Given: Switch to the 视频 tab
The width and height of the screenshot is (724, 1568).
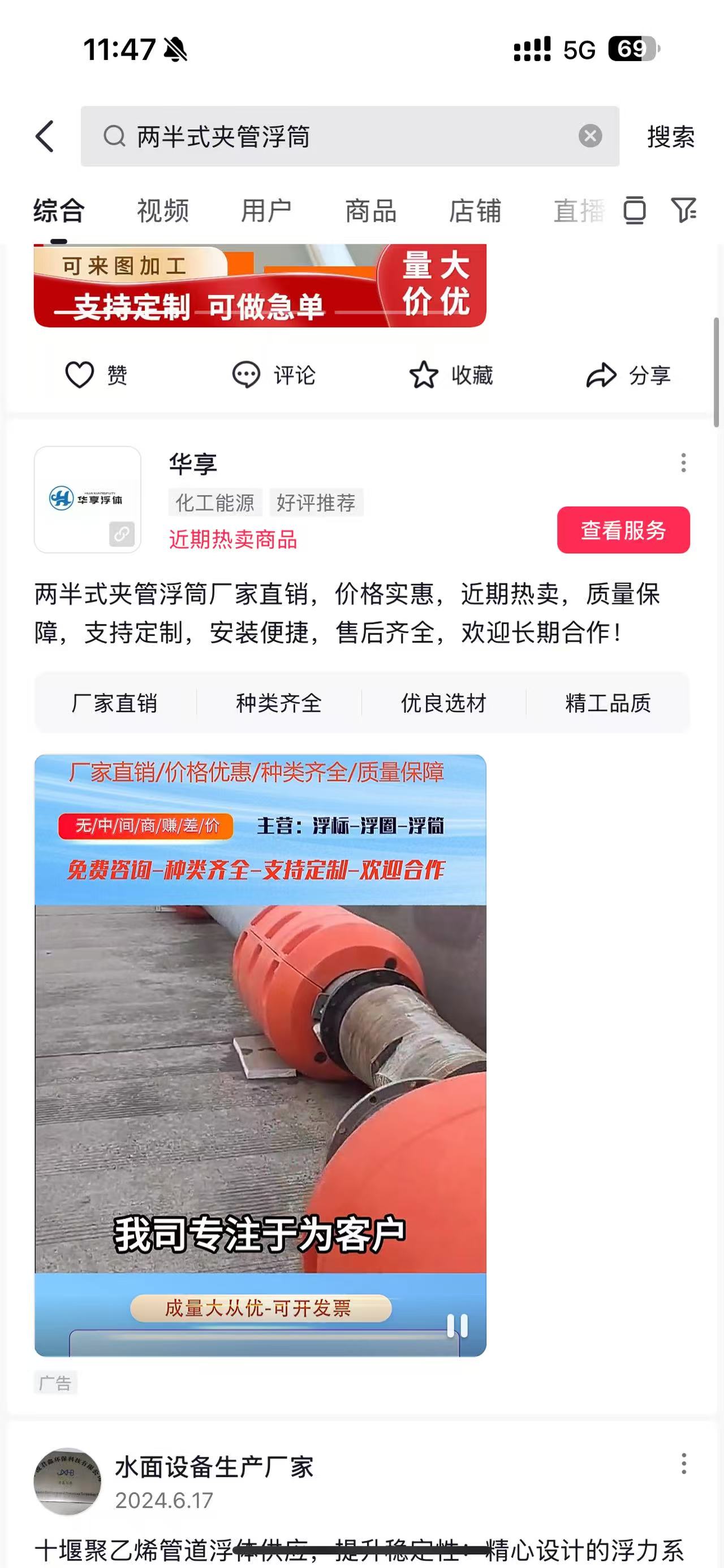Looking at the screenshot, I should point(162,211).
